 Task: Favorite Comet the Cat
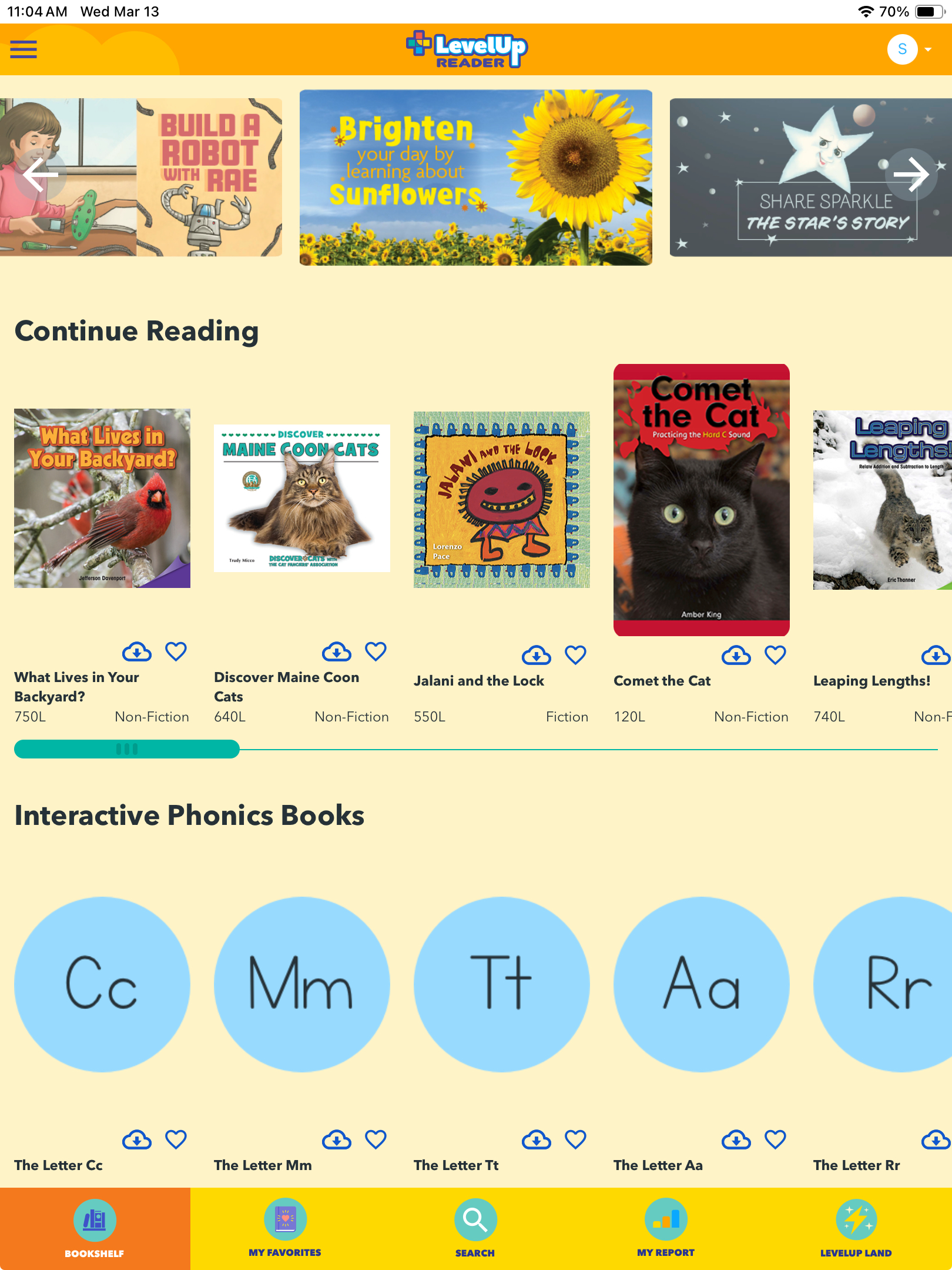point(775,655)
